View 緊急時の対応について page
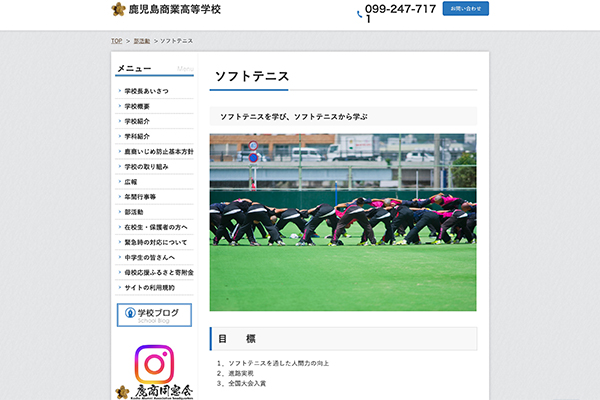The width and height of the screenshot is (600, 400). (155, 242)
